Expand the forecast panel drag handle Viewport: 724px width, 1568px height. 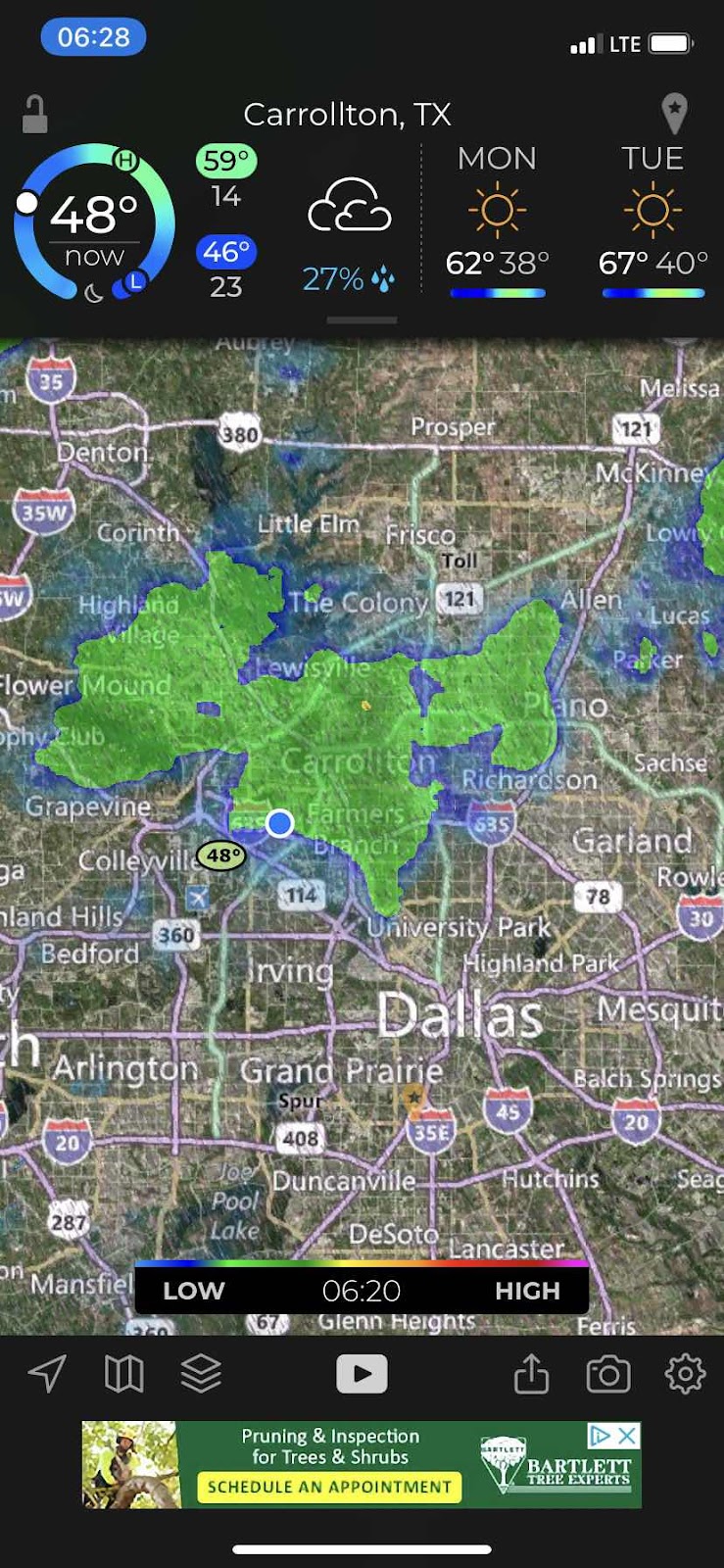click(x=362, y=320)
